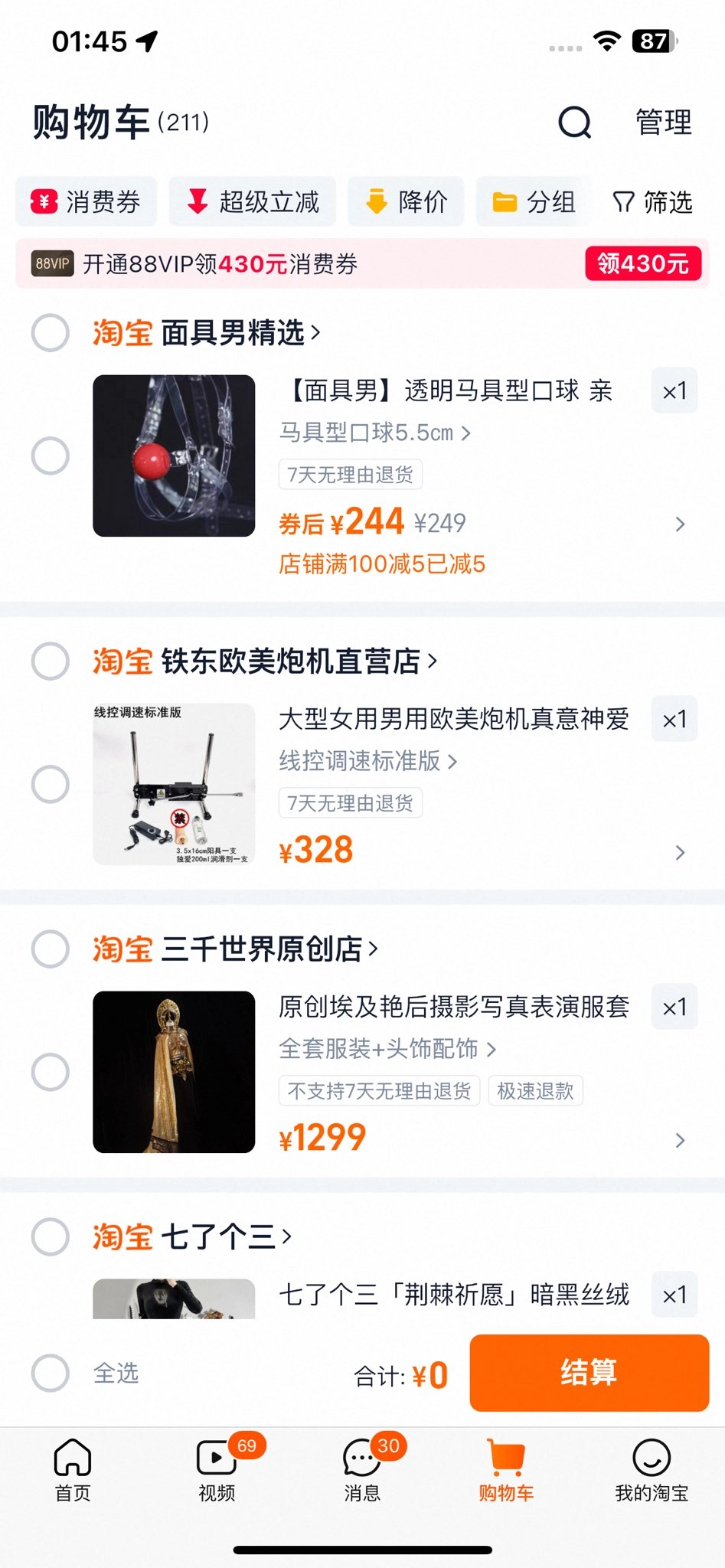
Task: Select all items from 面具男精选 shop
Action: coord(51,333)
